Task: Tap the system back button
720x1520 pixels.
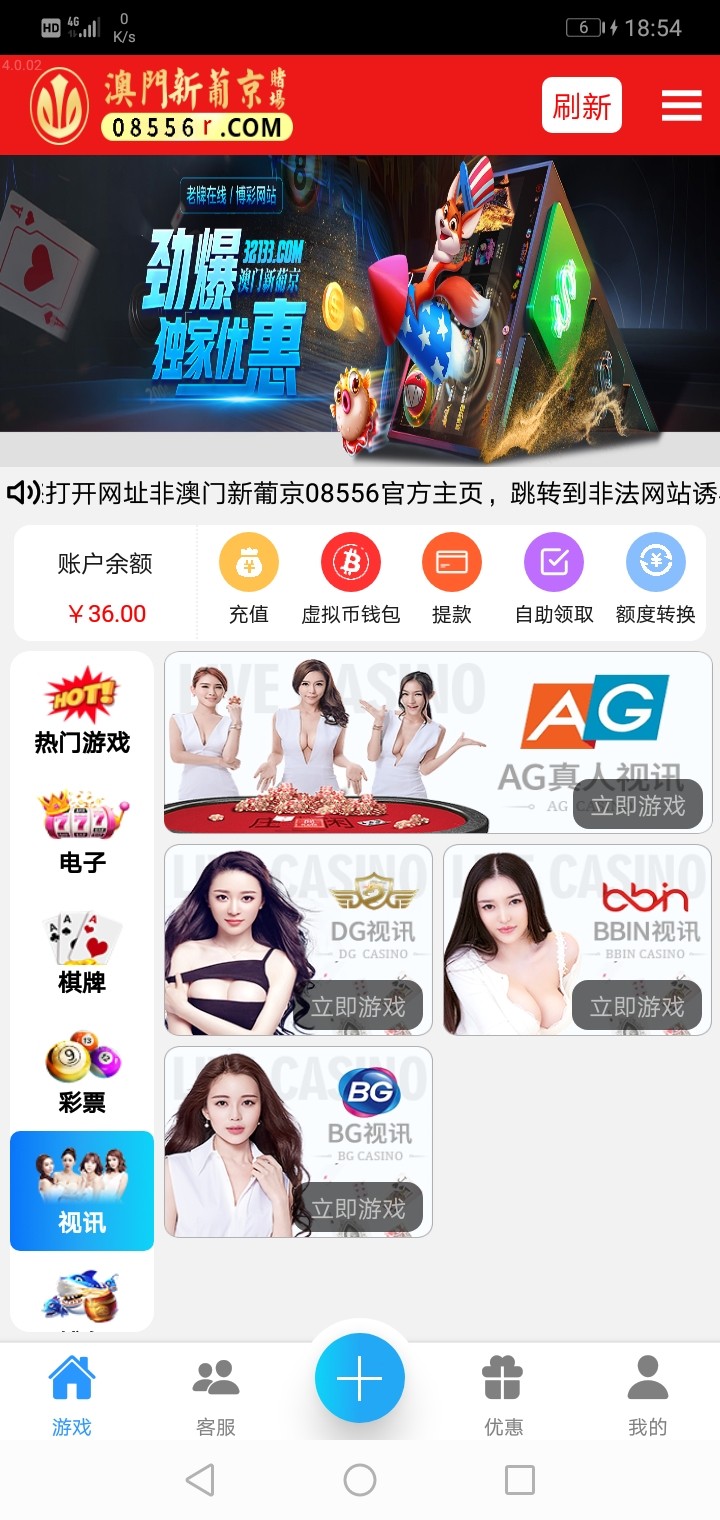Action: point(200,1480)
